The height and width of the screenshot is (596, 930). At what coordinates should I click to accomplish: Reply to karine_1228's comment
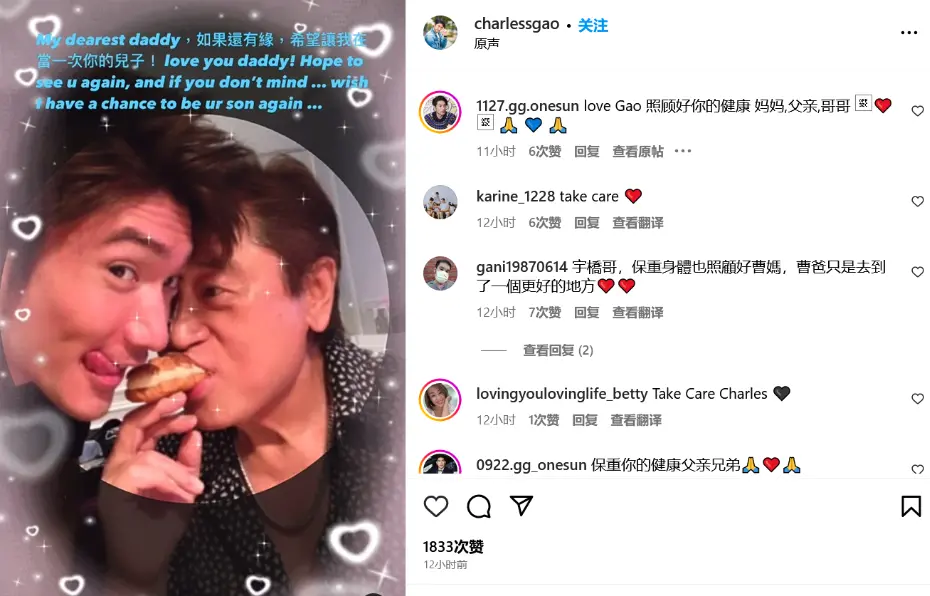(586, 222)
